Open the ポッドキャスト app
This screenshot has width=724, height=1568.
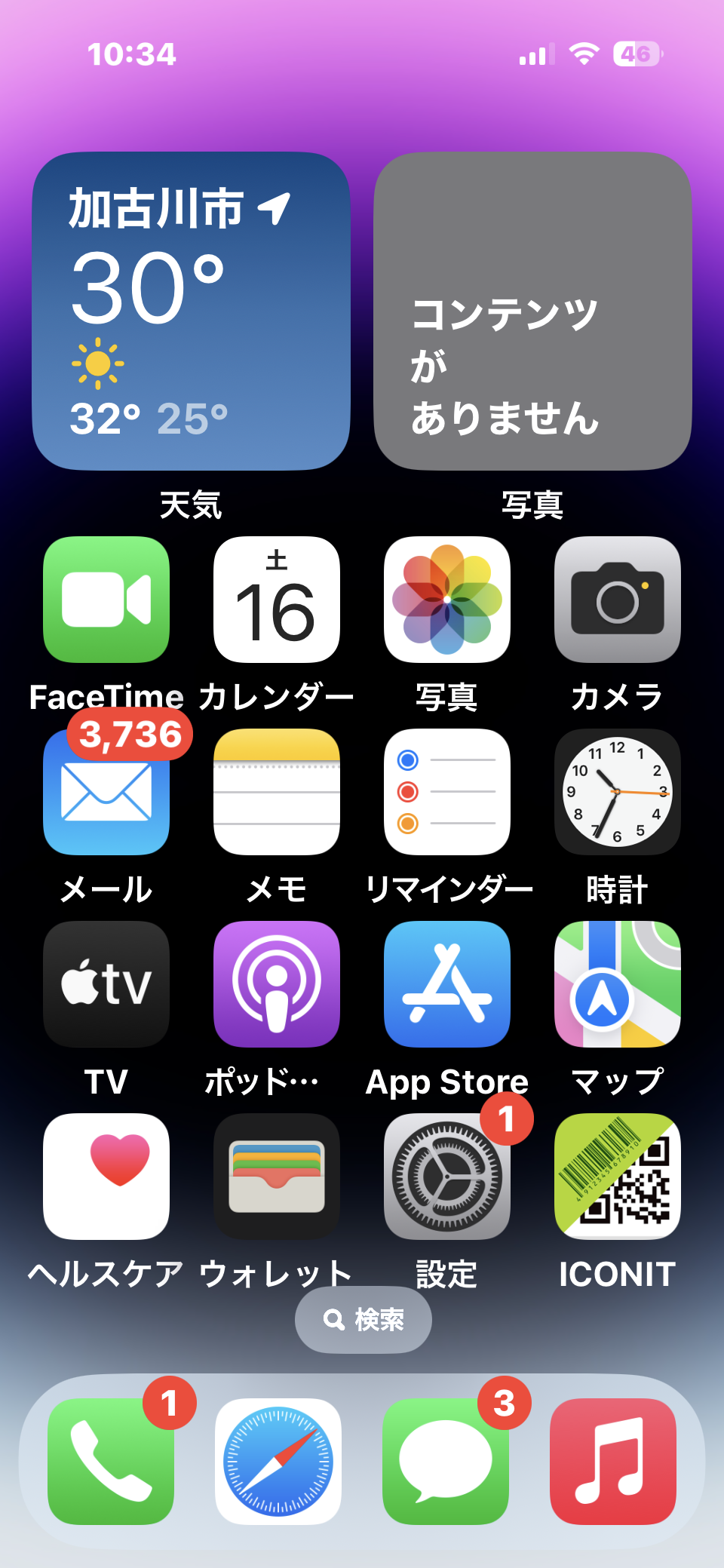pyautogui.click(x=277, y=984)
